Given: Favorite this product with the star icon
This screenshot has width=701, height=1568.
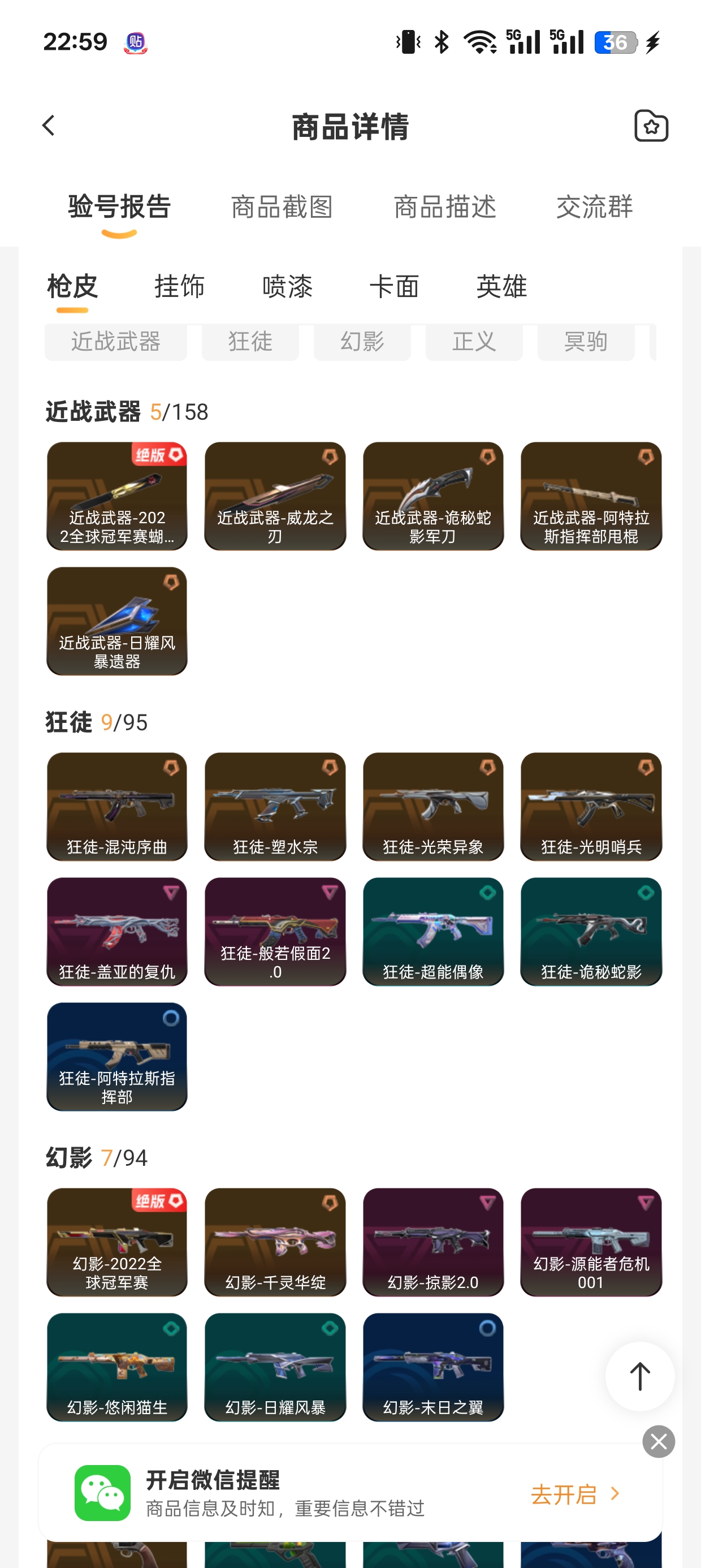Looking at the screenshot, I should 651,126.
